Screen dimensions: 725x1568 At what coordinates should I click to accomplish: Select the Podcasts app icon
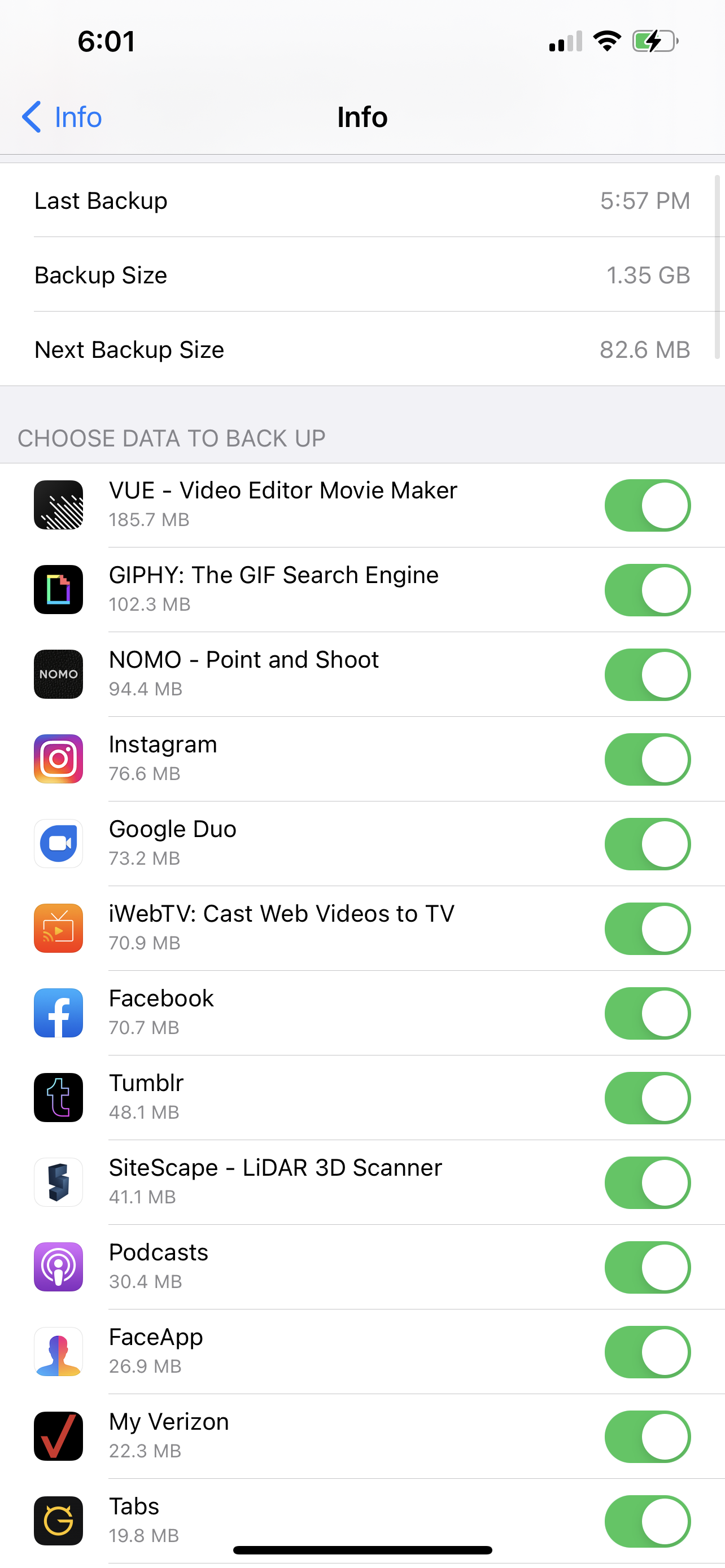coord(58,1267)
